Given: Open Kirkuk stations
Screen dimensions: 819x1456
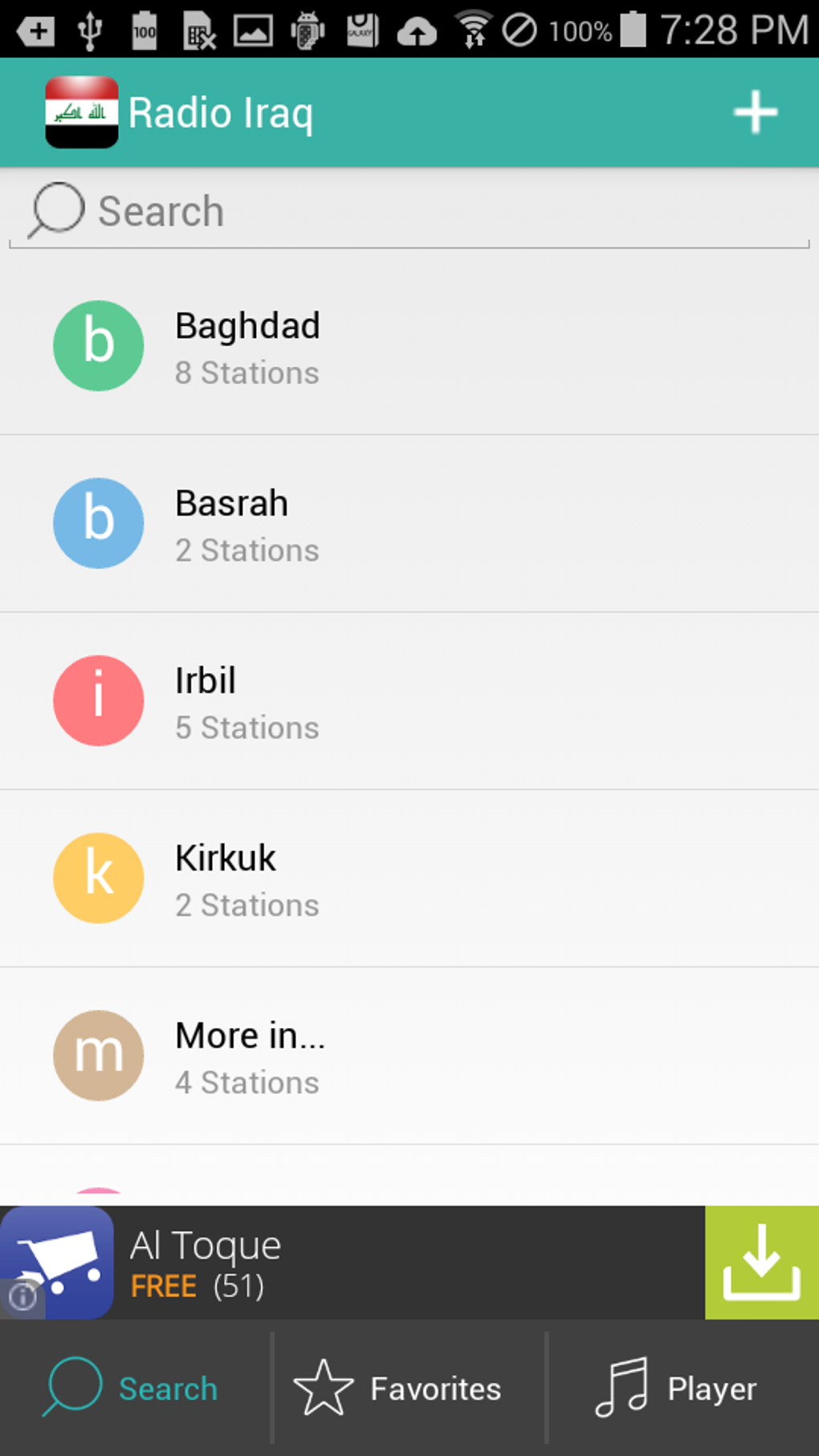Looking at the screenshot, I should 409,879.
